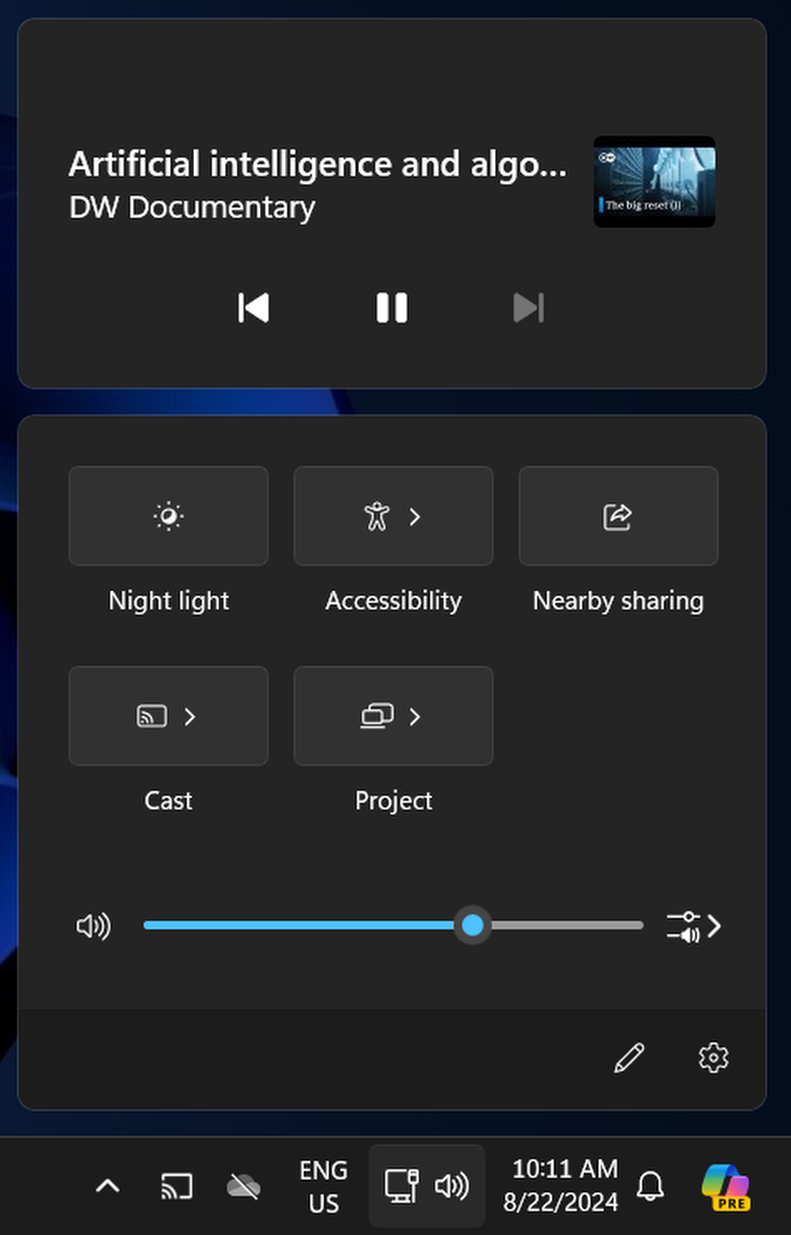Adjust the volume slider handle
Screen dimensions: 791x1235
472,926
